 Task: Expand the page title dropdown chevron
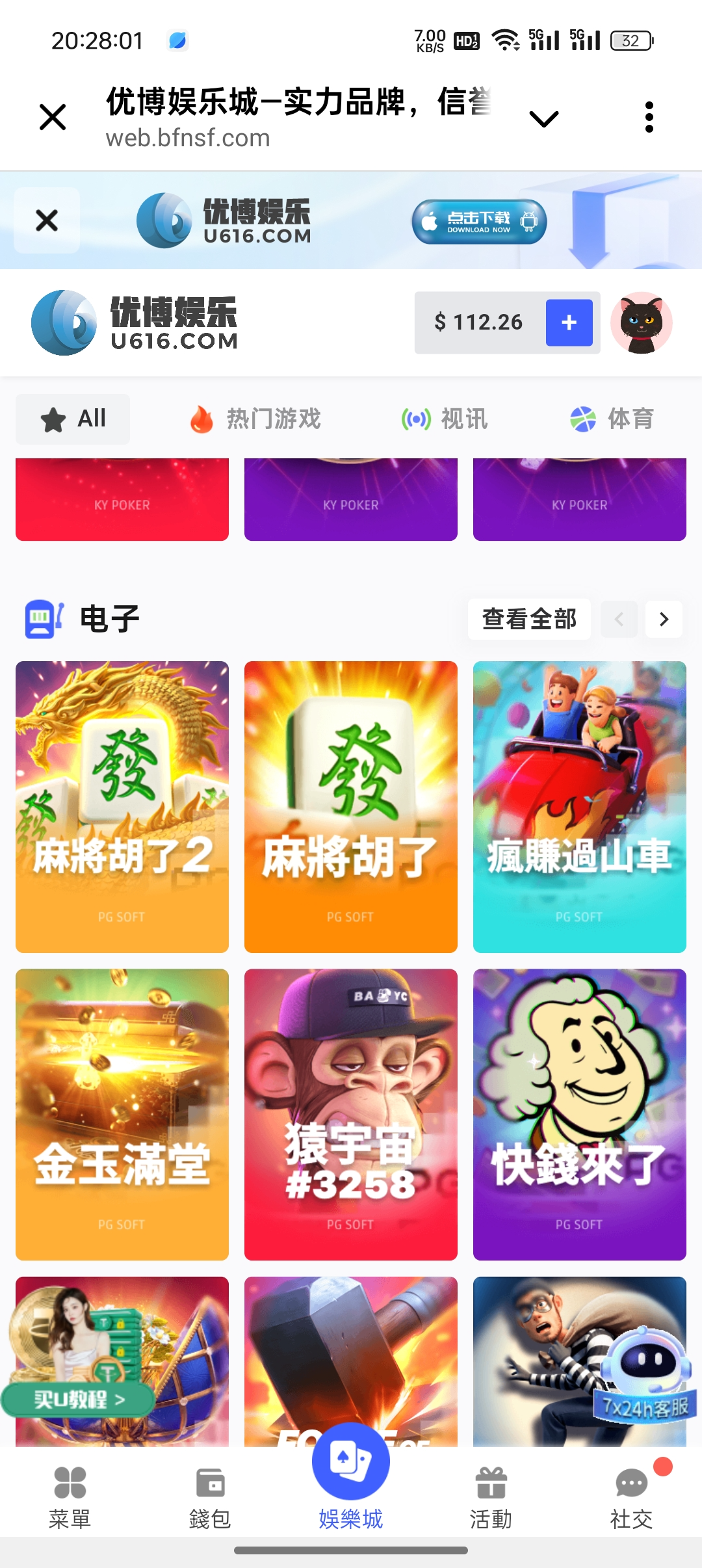point(543,119)
